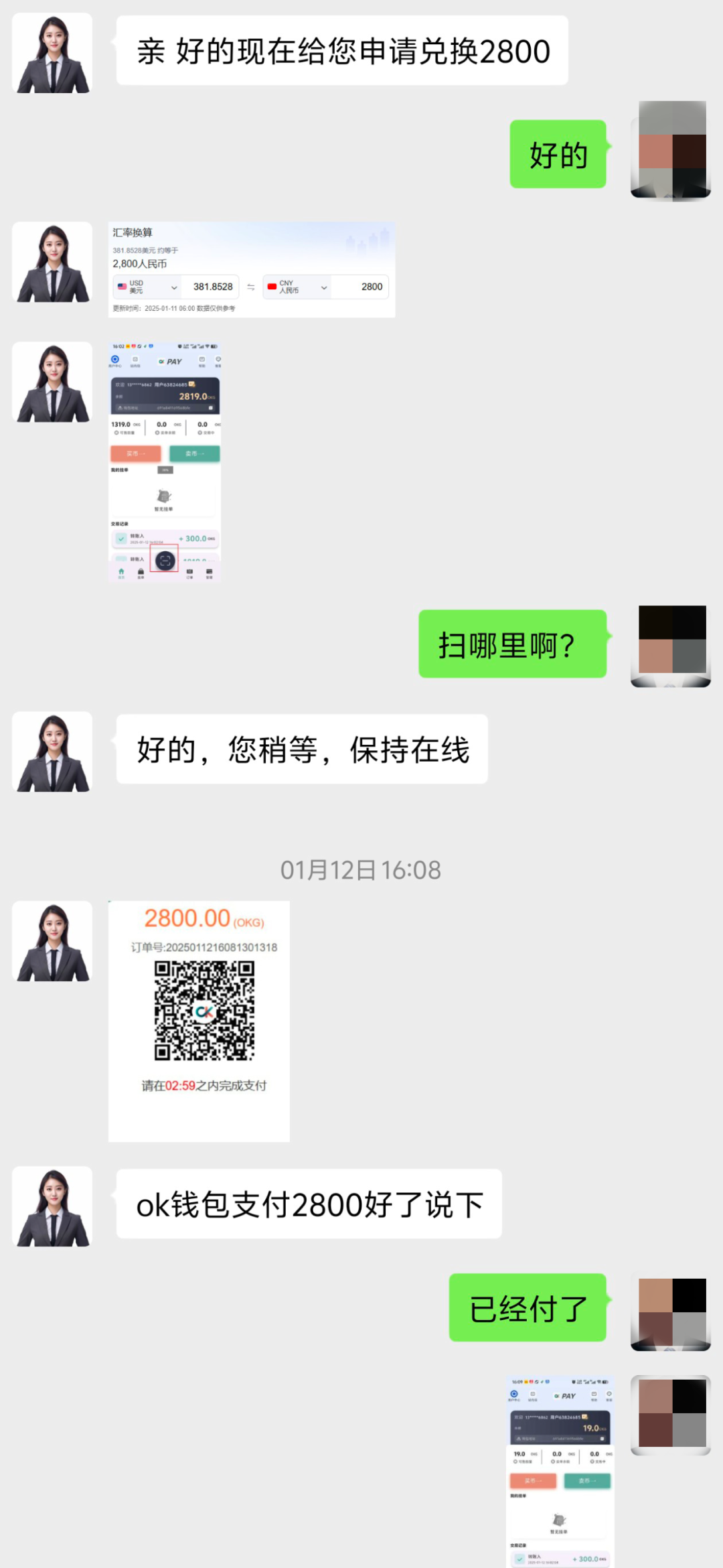This screenshot has height=1568, width=723.
Task: Tap own avatar beside '扫哪里啊?' message
Action: (671, 646)
